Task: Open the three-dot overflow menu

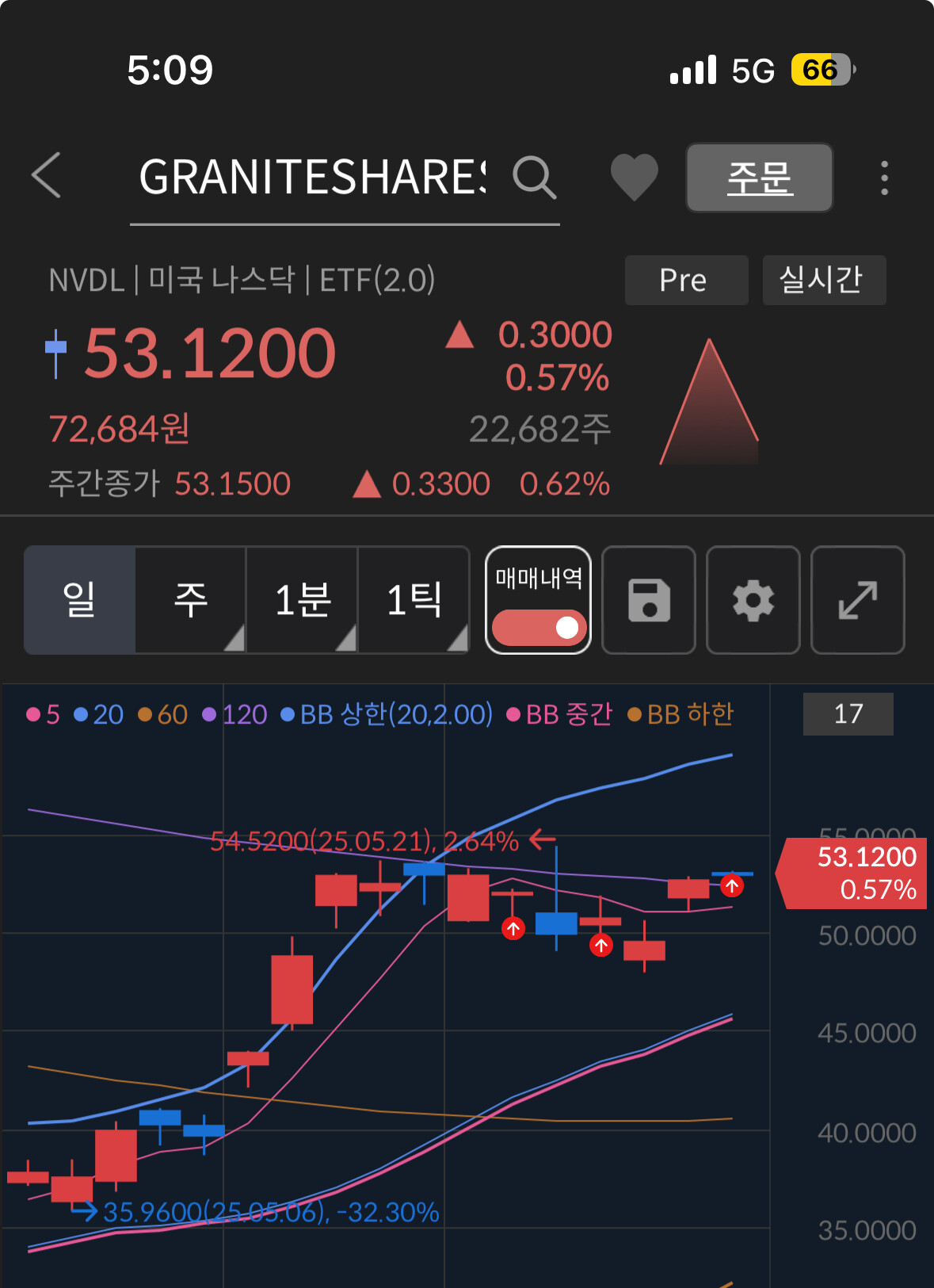Action: (884, 178)
